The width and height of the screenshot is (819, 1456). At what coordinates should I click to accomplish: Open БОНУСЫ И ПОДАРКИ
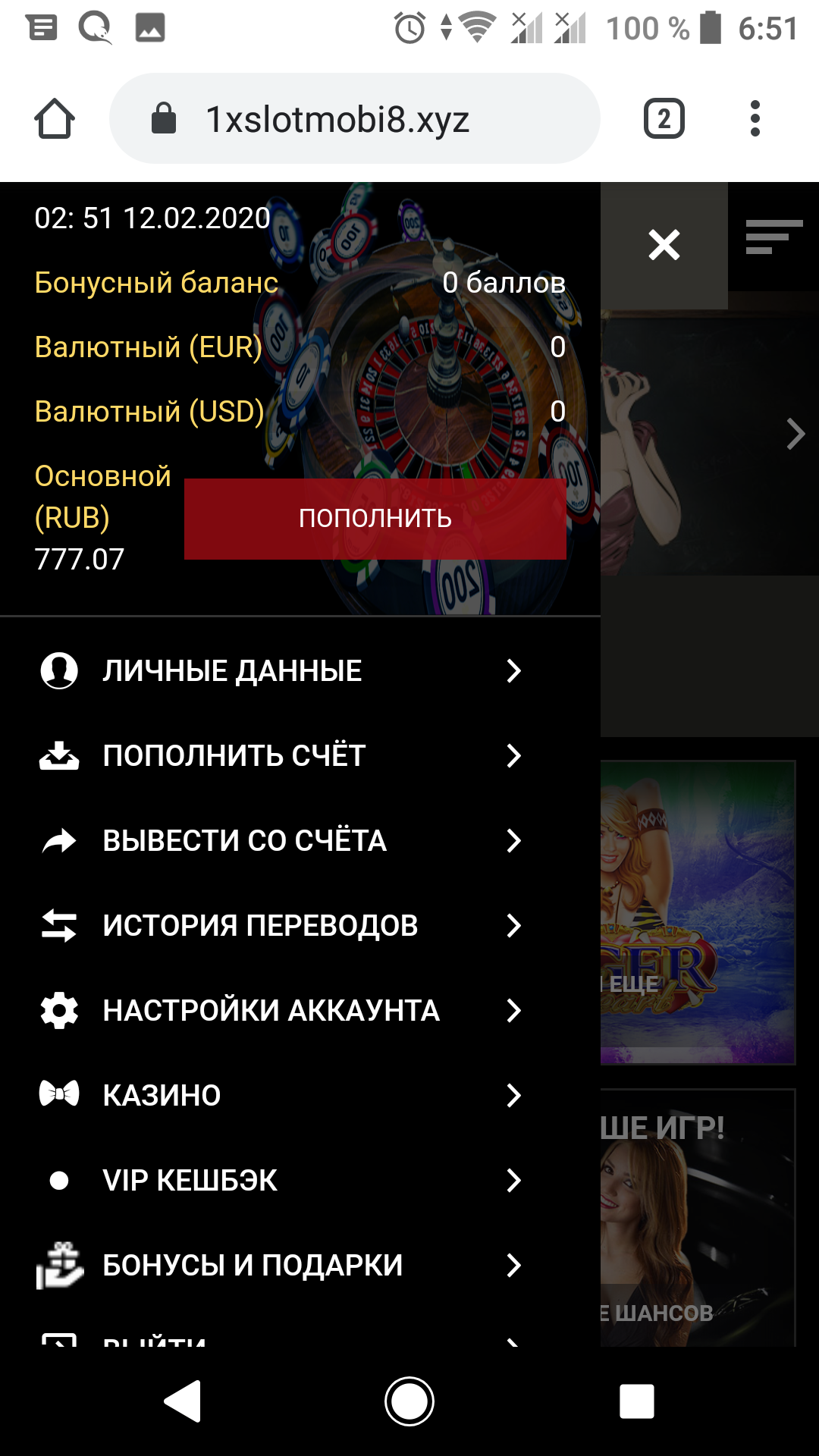(x=281, y=1266)
